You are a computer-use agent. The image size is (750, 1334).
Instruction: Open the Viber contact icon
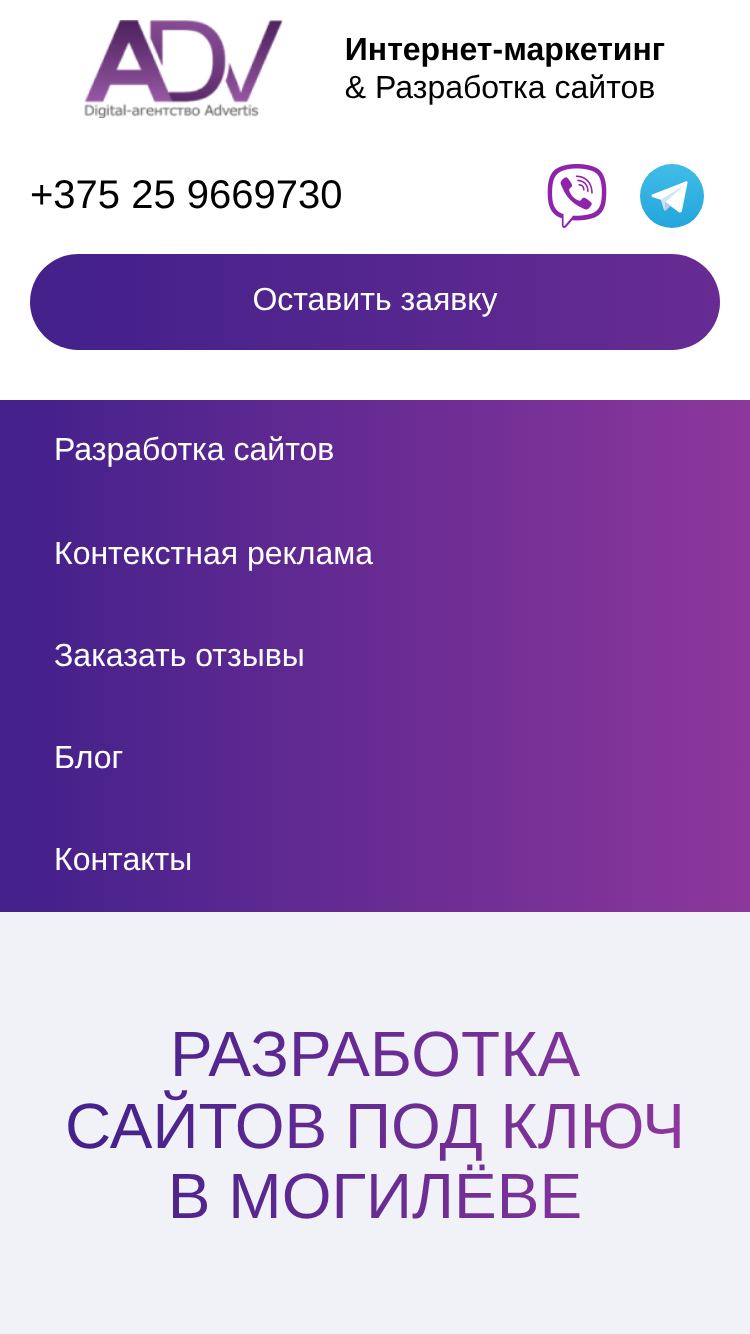[x=577, y=196]
